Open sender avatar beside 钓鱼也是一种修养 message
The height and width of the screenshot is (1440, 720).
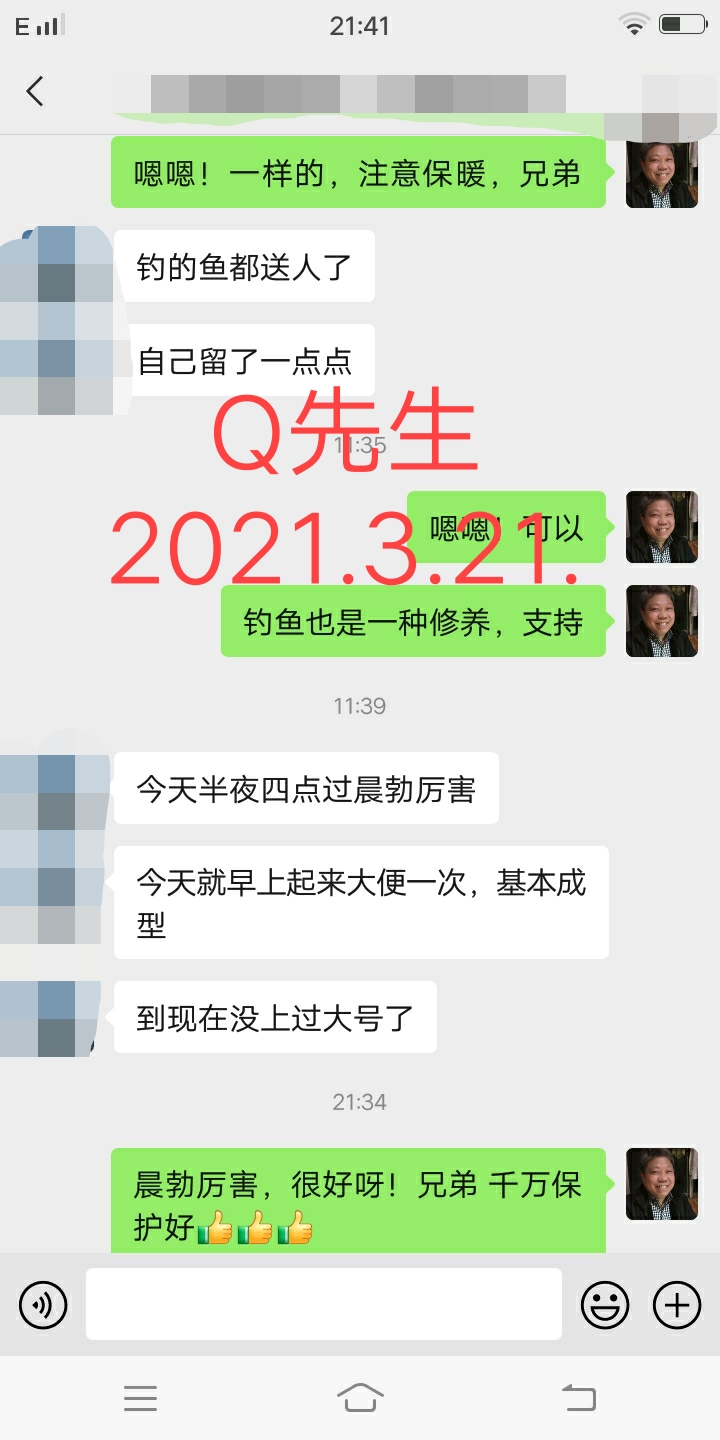pyautogui.click(x=661, y=621)
